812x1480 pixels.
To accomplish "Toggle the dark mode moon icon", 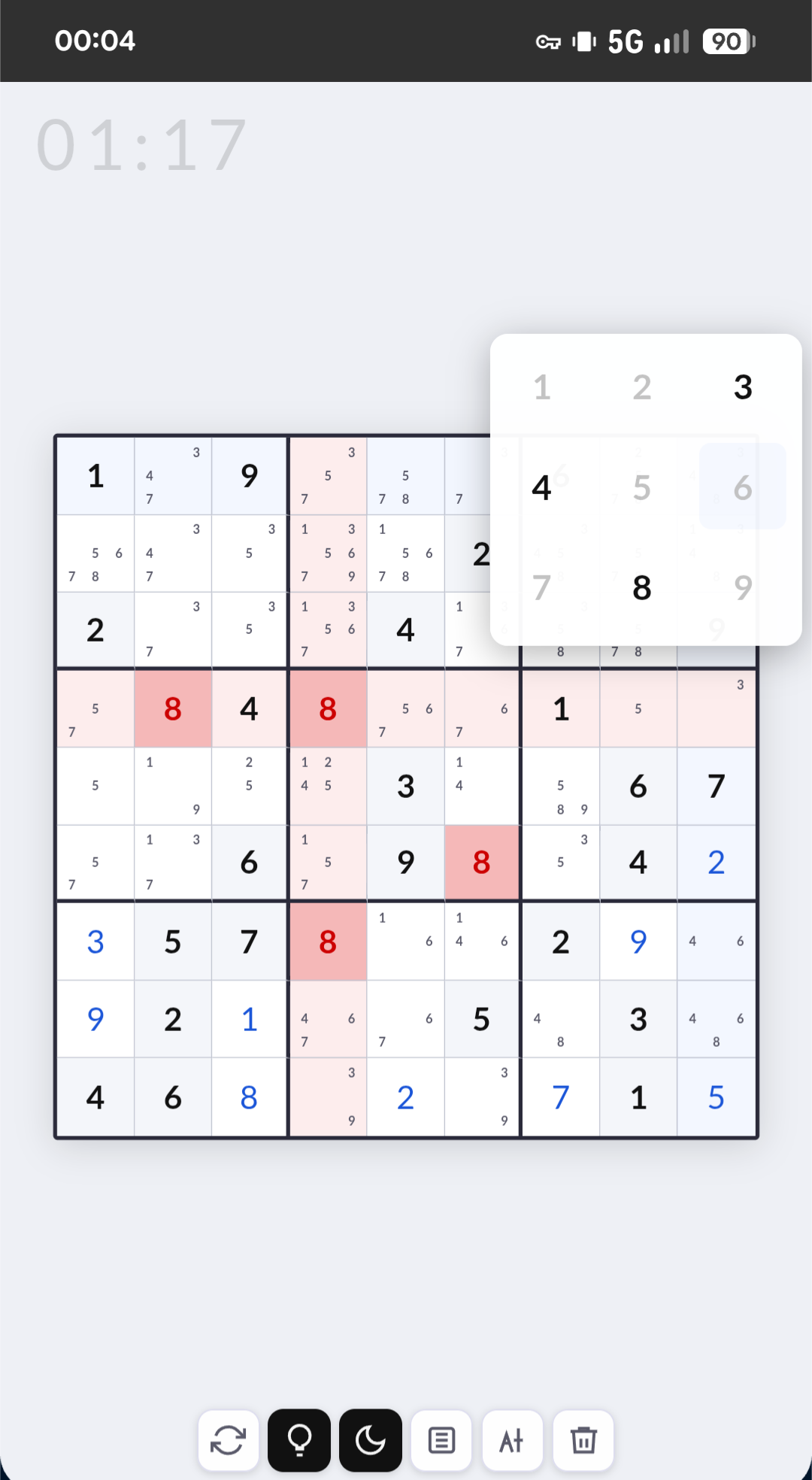I will point(370,1440).
